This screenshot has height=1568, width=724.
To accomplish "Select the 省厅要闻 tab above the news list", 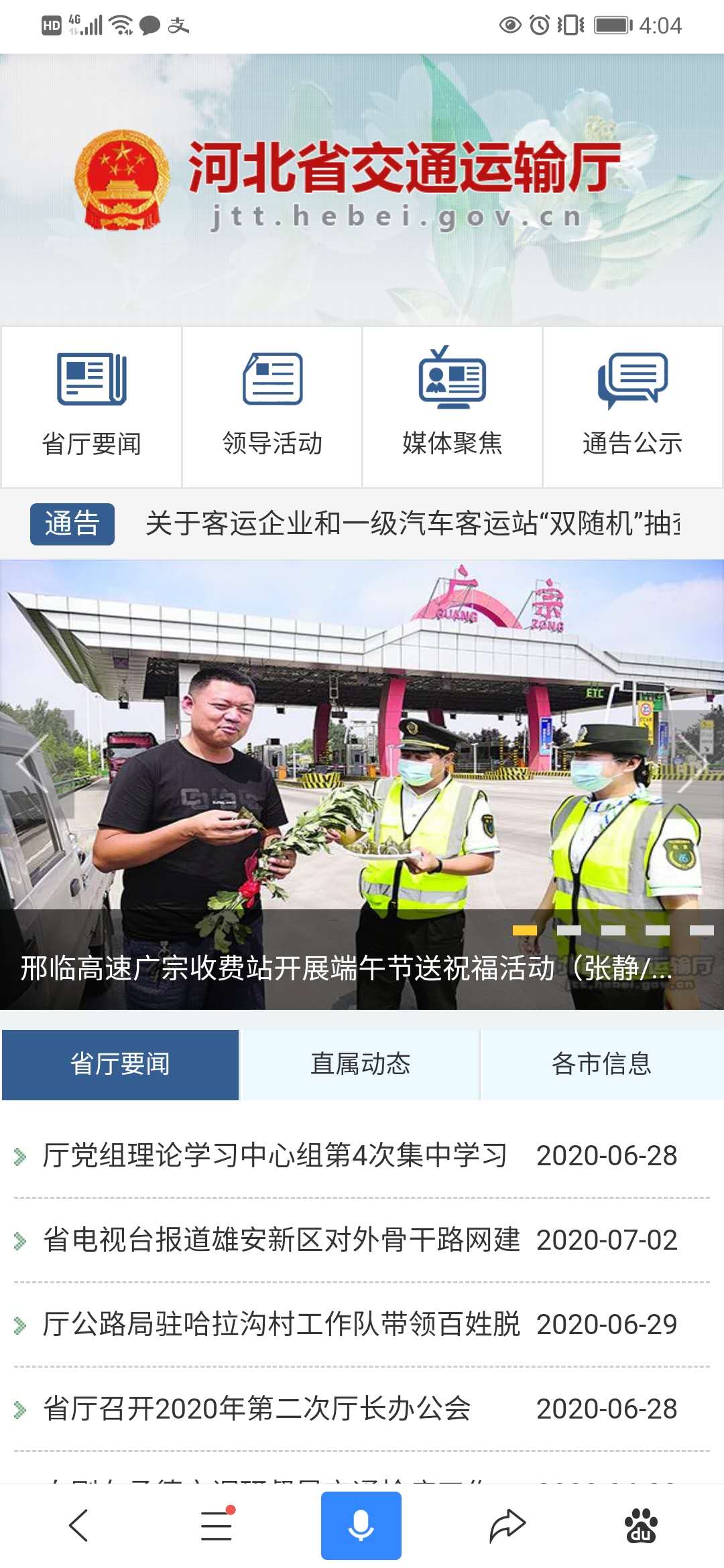I will coord(121,1064).
